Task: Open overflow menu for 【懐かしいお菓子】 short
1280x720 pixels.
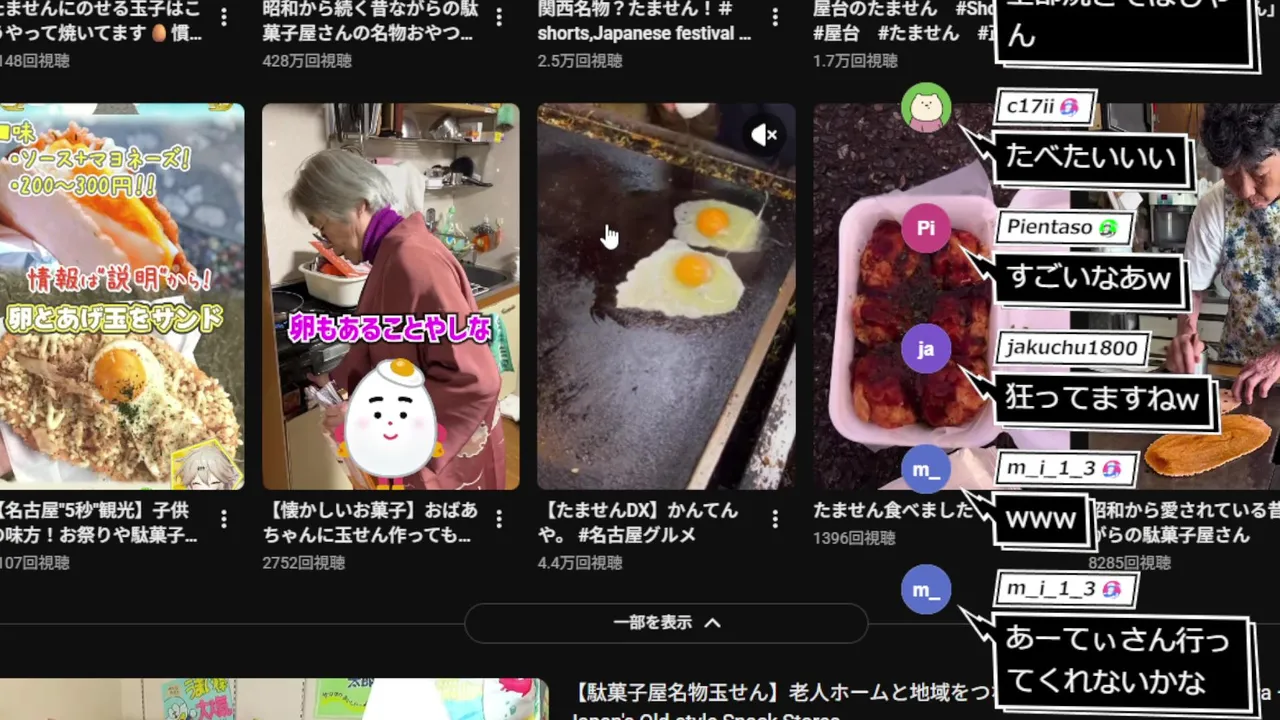Action: [499, 518]
